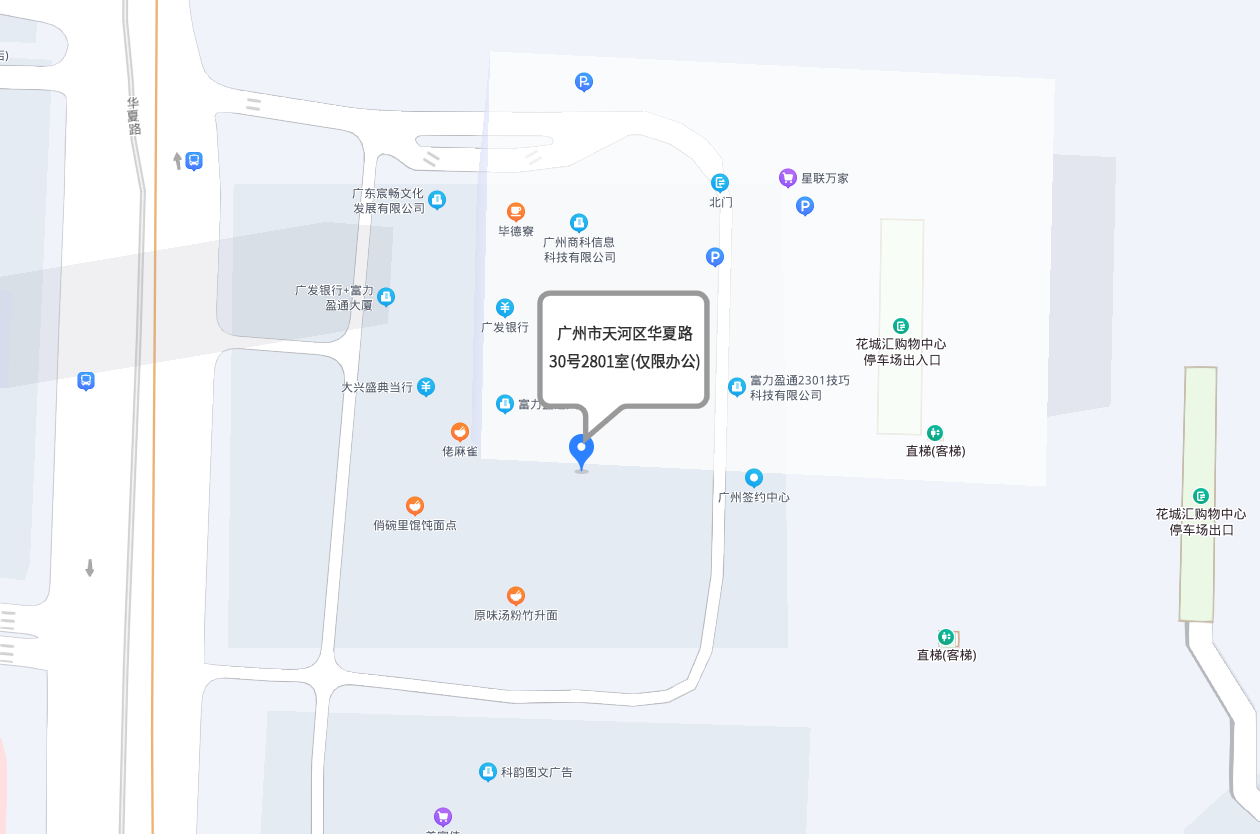The image size is (1260, 834).
Task: Open the 佬麻雀 restaurant marker
Action: click(460, 431)
